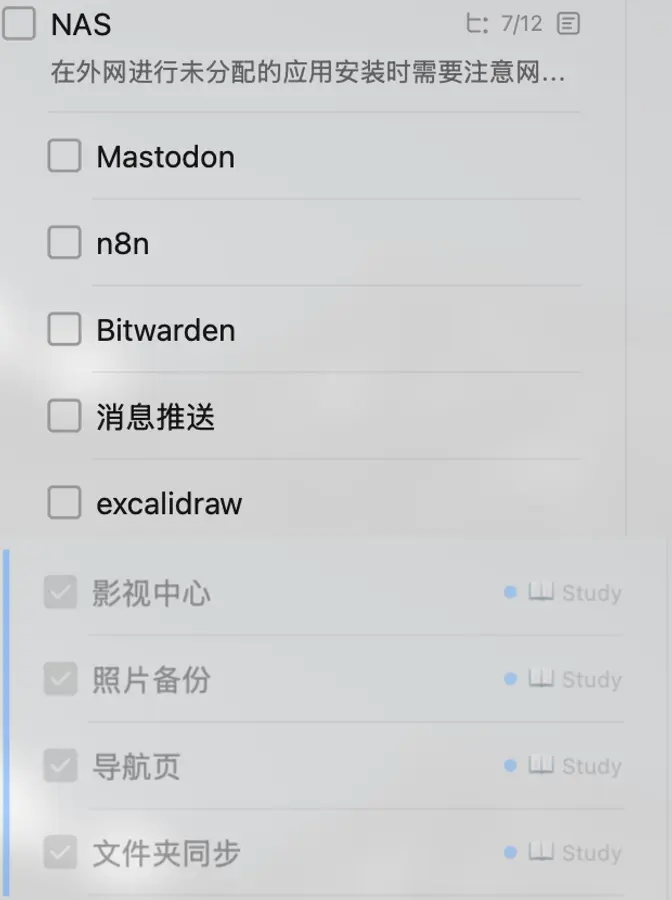This screenshot has height=900, width=672.
Task: Check the 消息推送 item
Action: [64, 416]
